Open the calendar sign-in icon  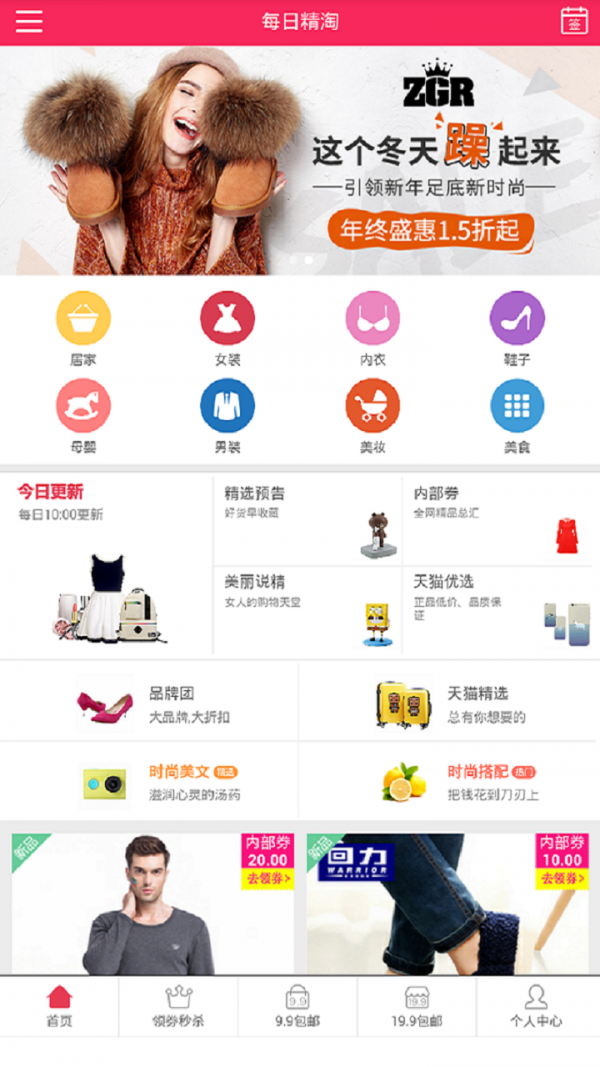574,21
